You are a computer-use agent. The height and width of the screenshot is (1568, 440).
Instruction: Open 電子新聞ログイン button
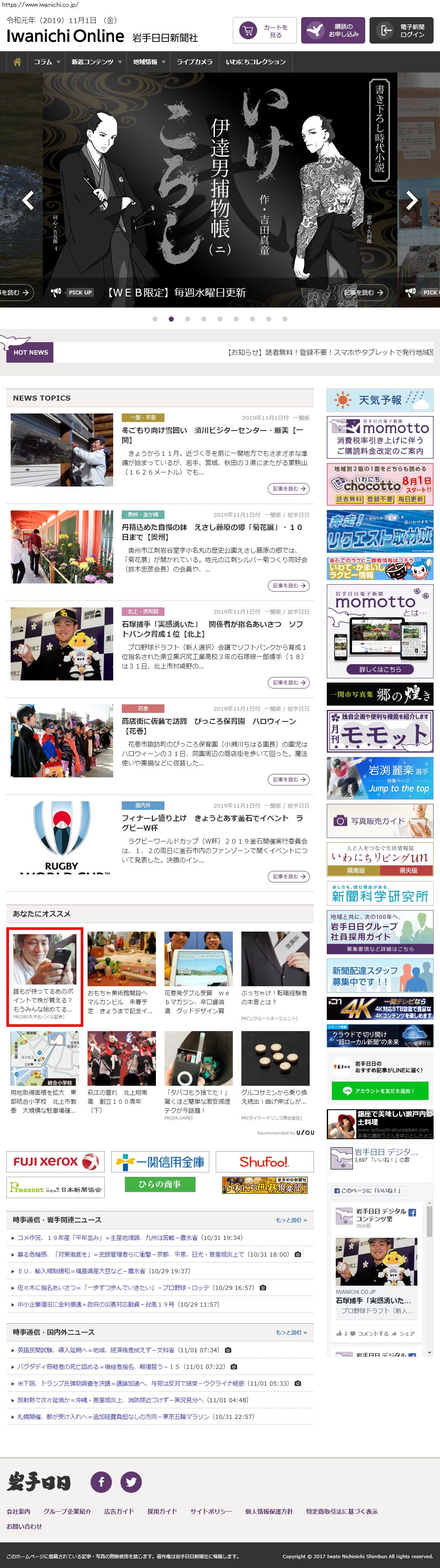(401, 30)
